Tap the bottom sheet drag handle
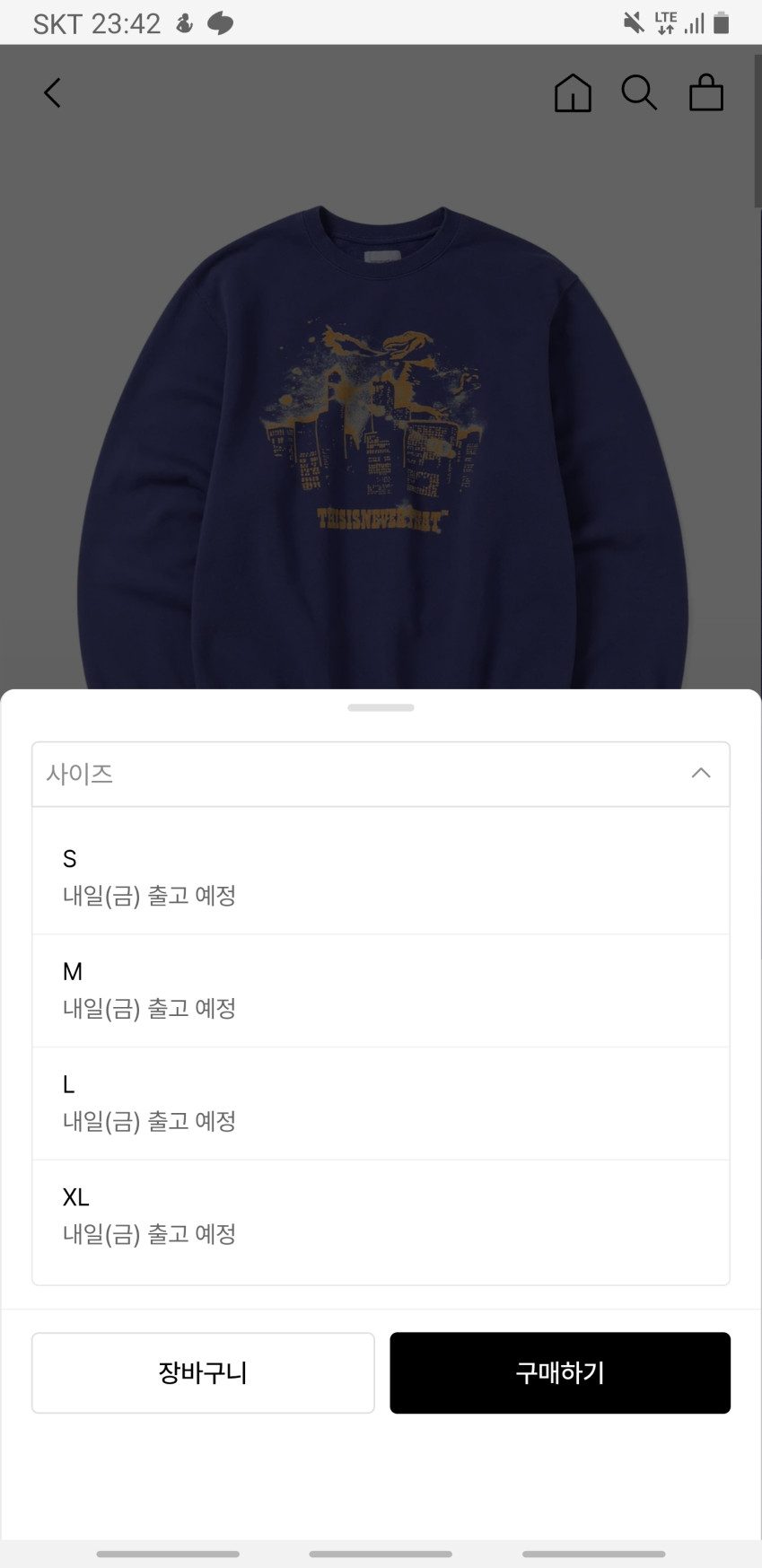The image size is (762, 1568). click(381, 708)
